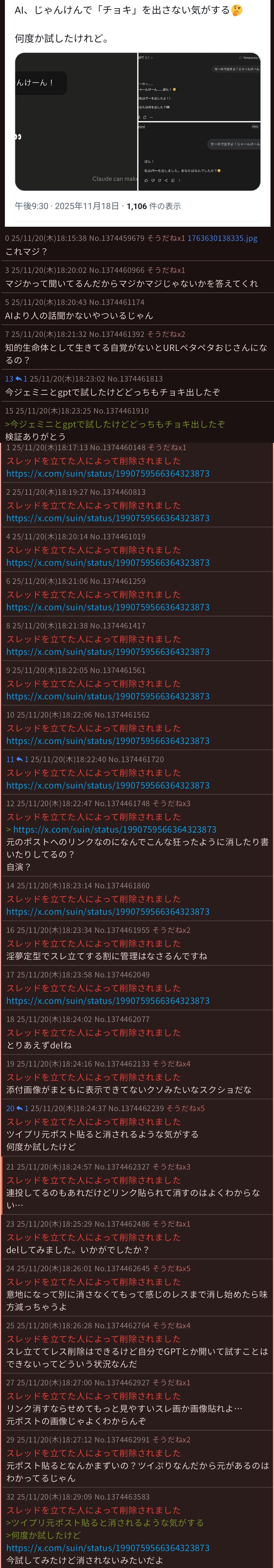
Task: Open the attached file 1763630138335.jpg link
Action: [x=222, y=238]
